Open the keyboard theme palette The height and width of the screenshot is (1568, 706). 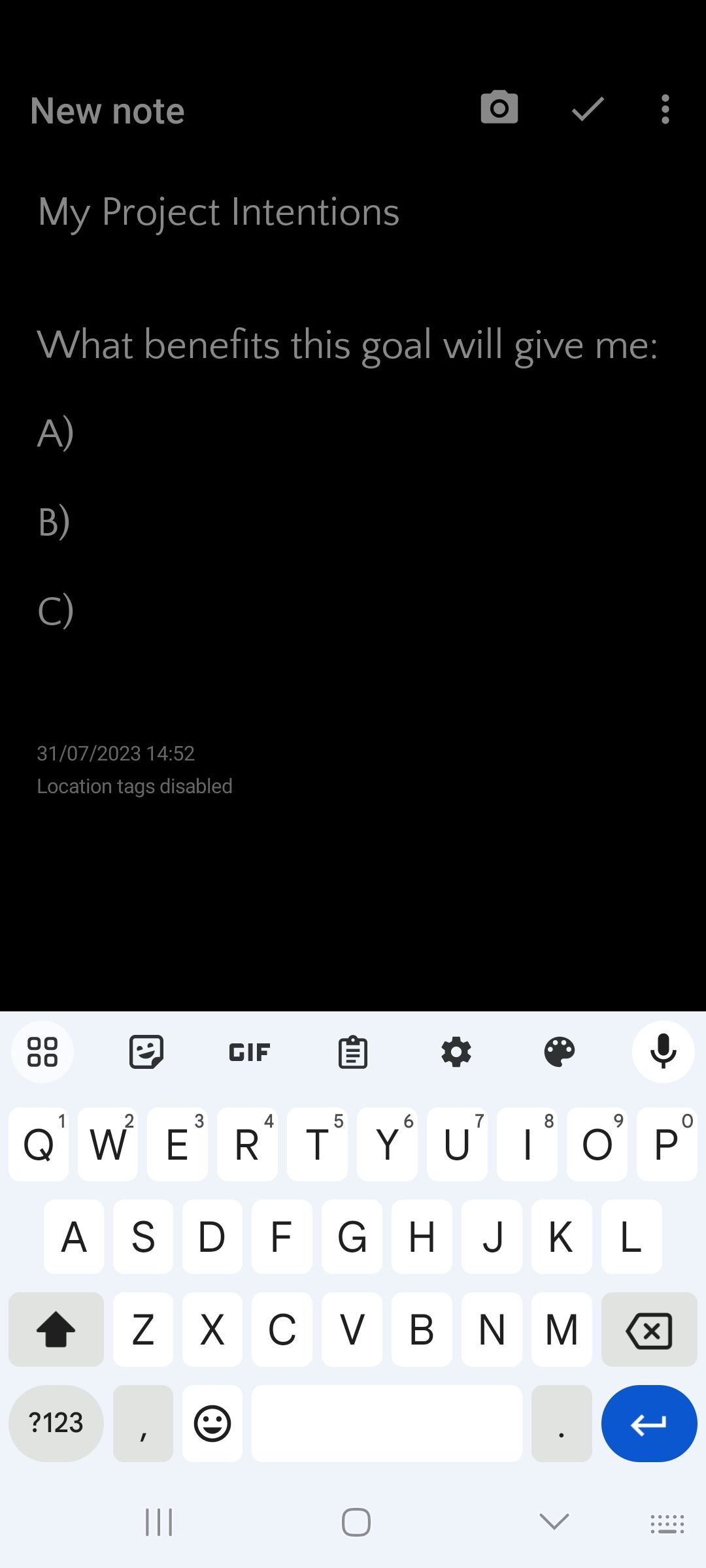tap(559, 1051)
